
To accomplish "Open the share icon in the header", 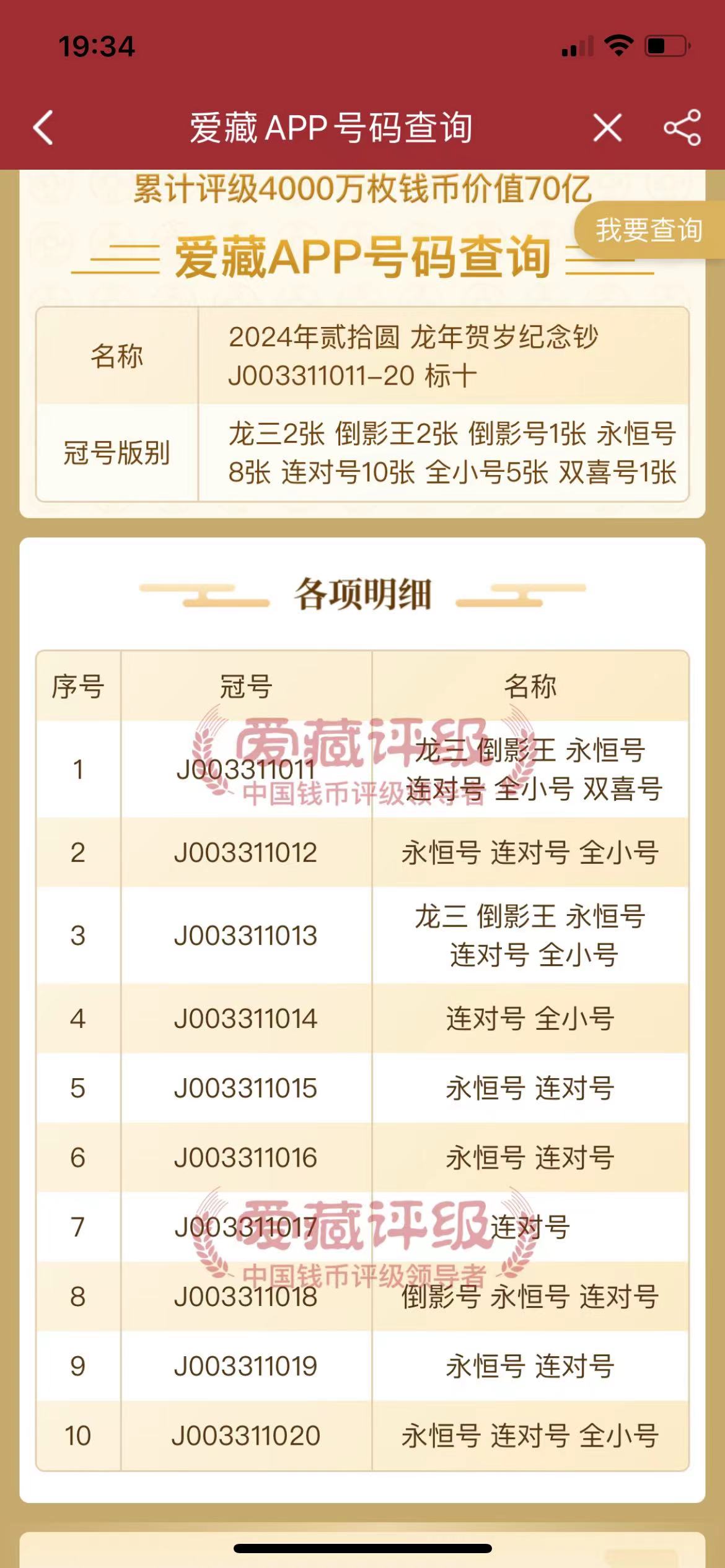I will [x=682, y=128].
